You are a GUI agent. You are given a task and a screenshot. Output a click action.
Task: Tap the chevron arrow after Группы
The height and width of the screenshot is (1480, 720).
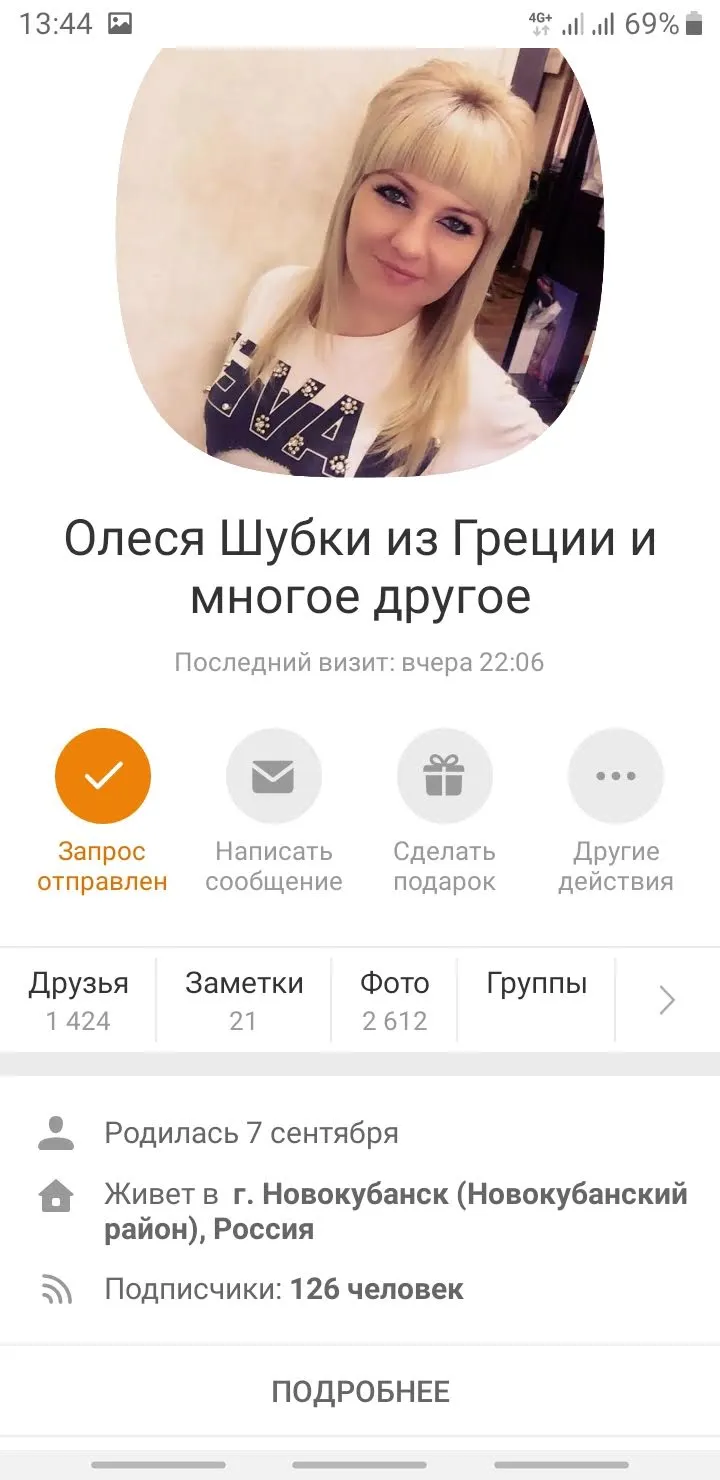point(667,1000)
